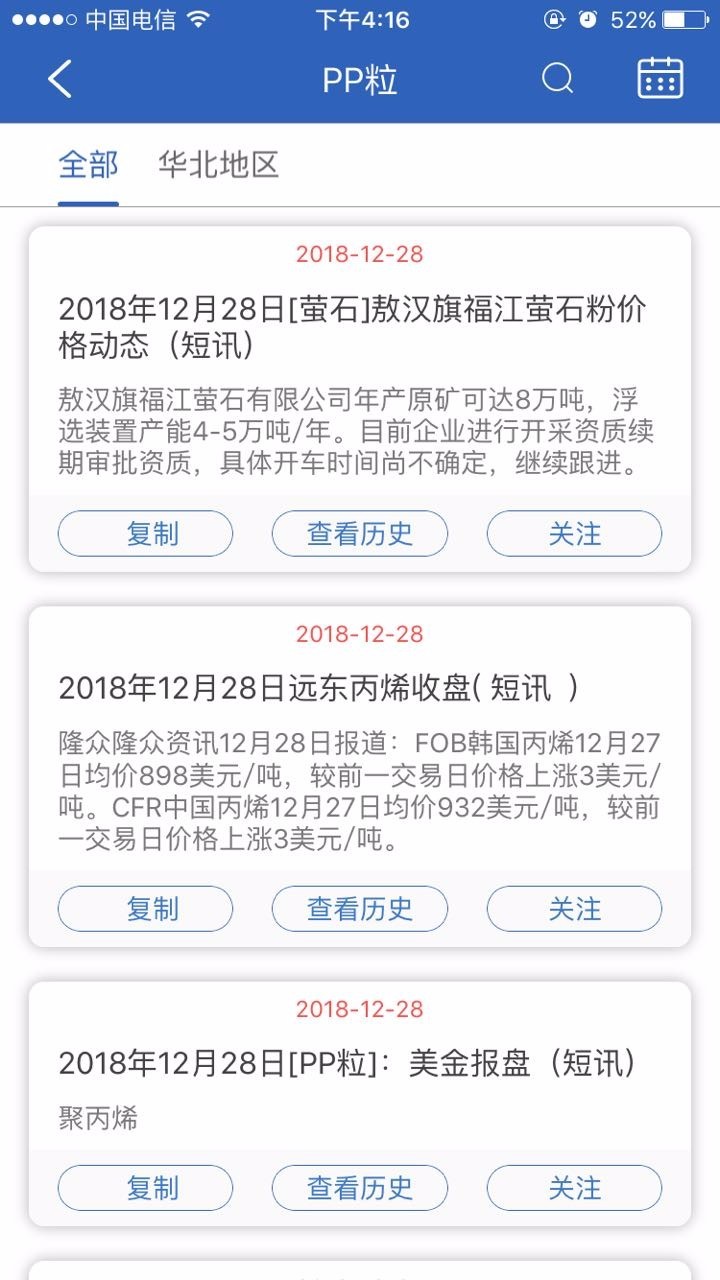Tap 查看历史 on the 萤石粉价格动态 card

pyautogui.click(x=360, y=533)
